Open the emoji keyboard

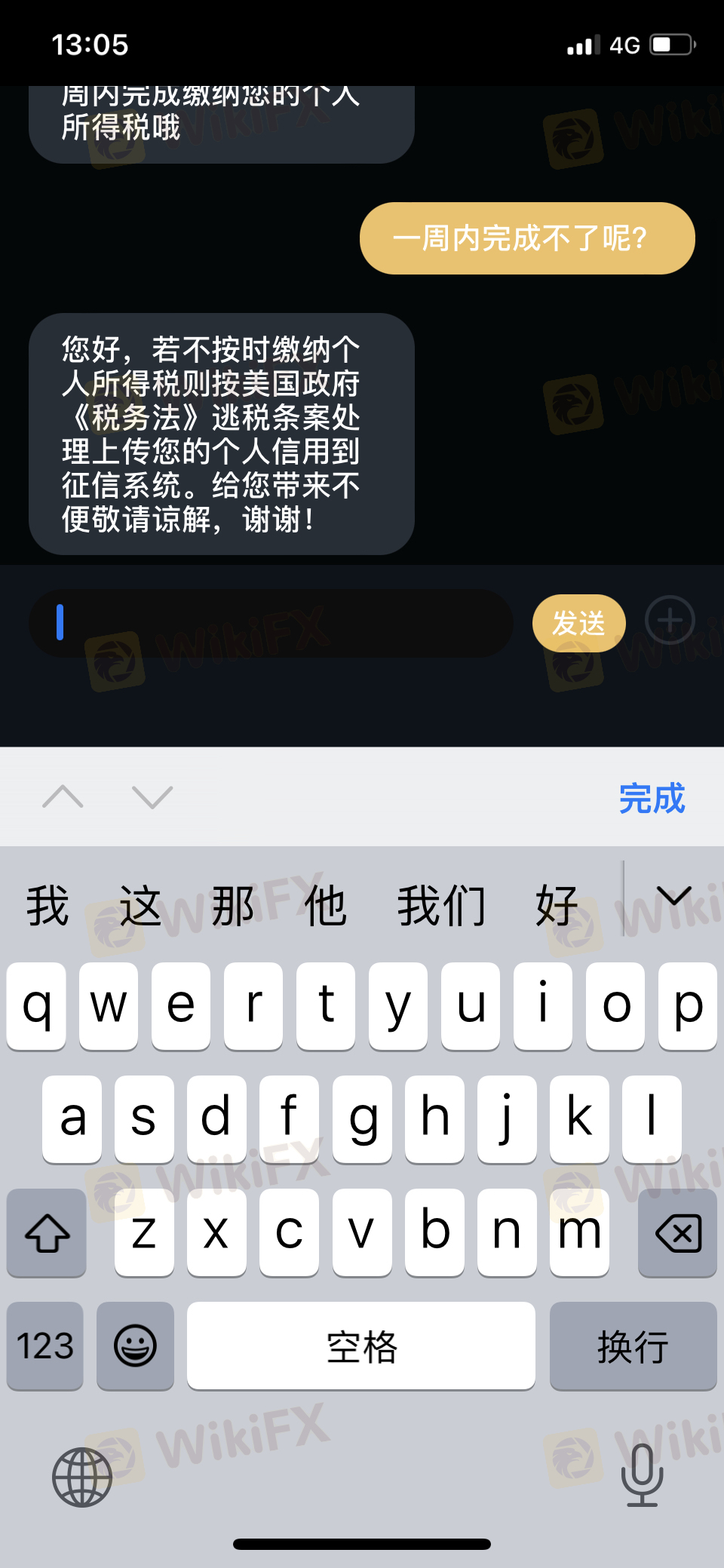[135, 1346]
